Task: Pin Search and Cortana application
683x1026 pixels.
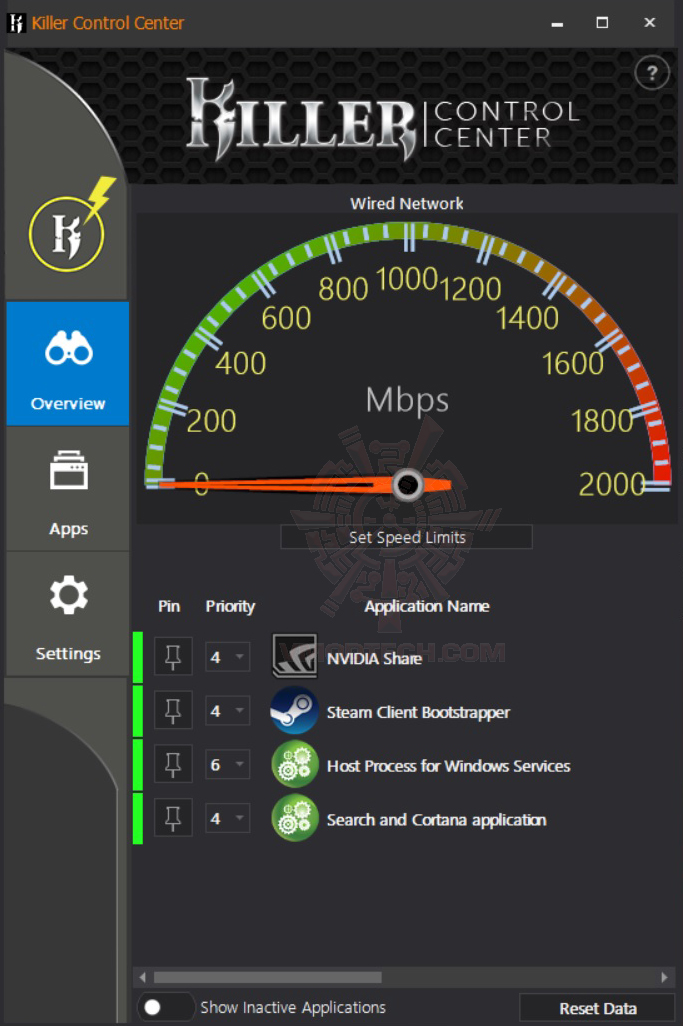Action: [x=173, y=820]
